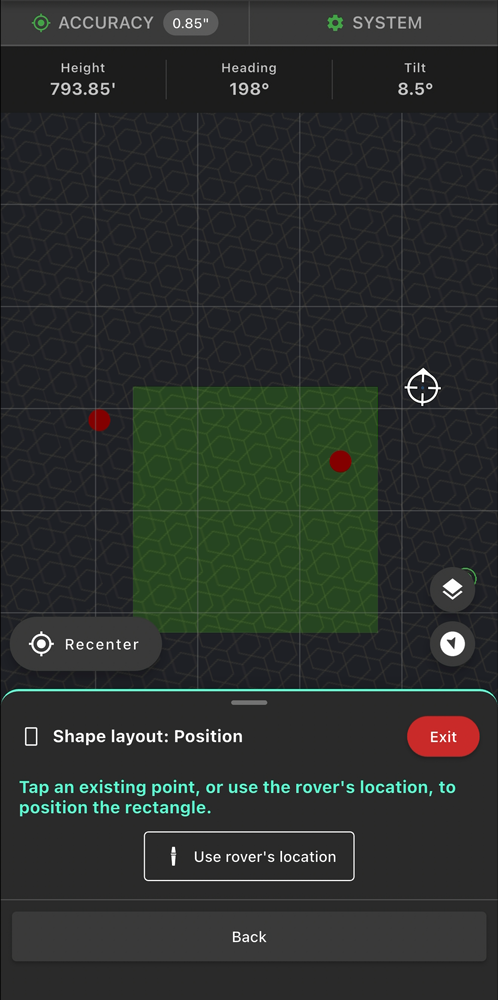Select the red point inside the green rectangle
Image resolution: width=498 pixels, height=1000 pixels.
(341, 461)
